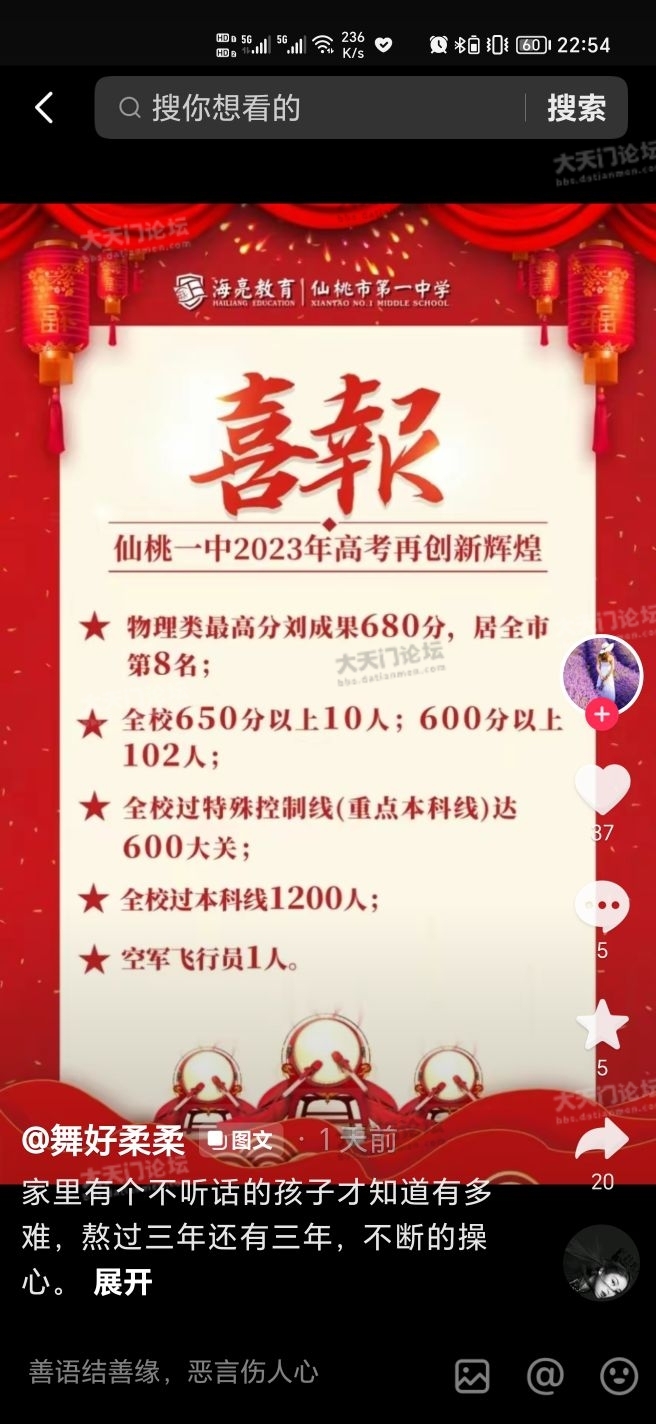Screen dimensions: 656x1424
Task: Follow the author via the red plus
Action: click(601, 715)
